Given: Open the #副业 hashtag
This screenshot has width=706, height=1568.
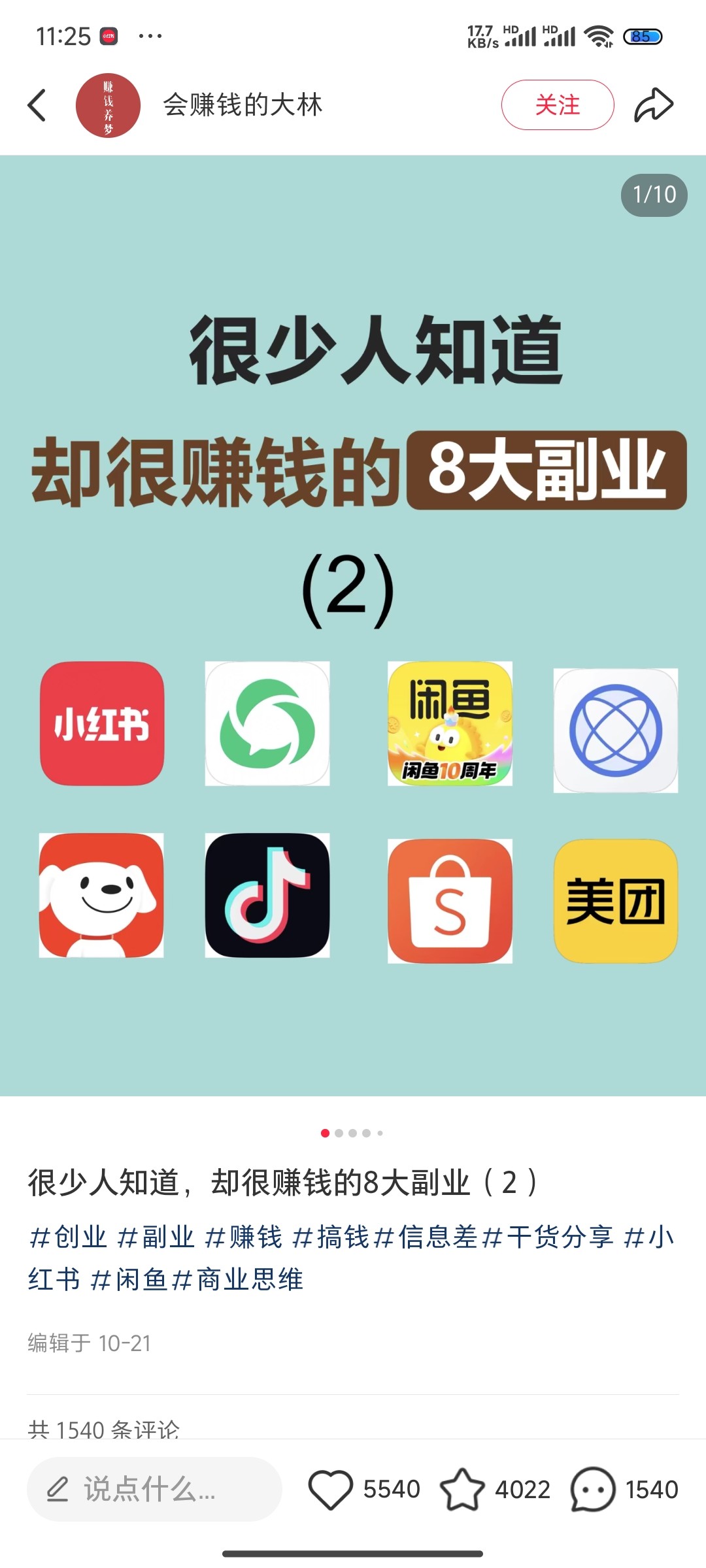Looking at the screenshot, I should click(x=156, y=1237).
